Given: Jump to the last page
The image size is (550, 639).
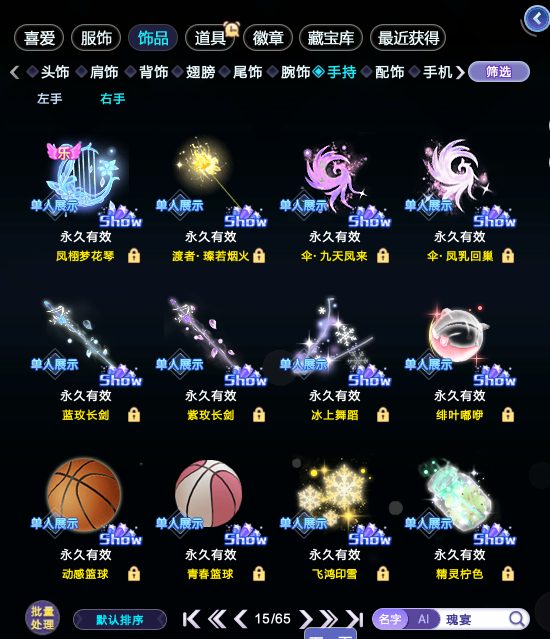Looking at the screenshot, I should (x=355, y=619).
